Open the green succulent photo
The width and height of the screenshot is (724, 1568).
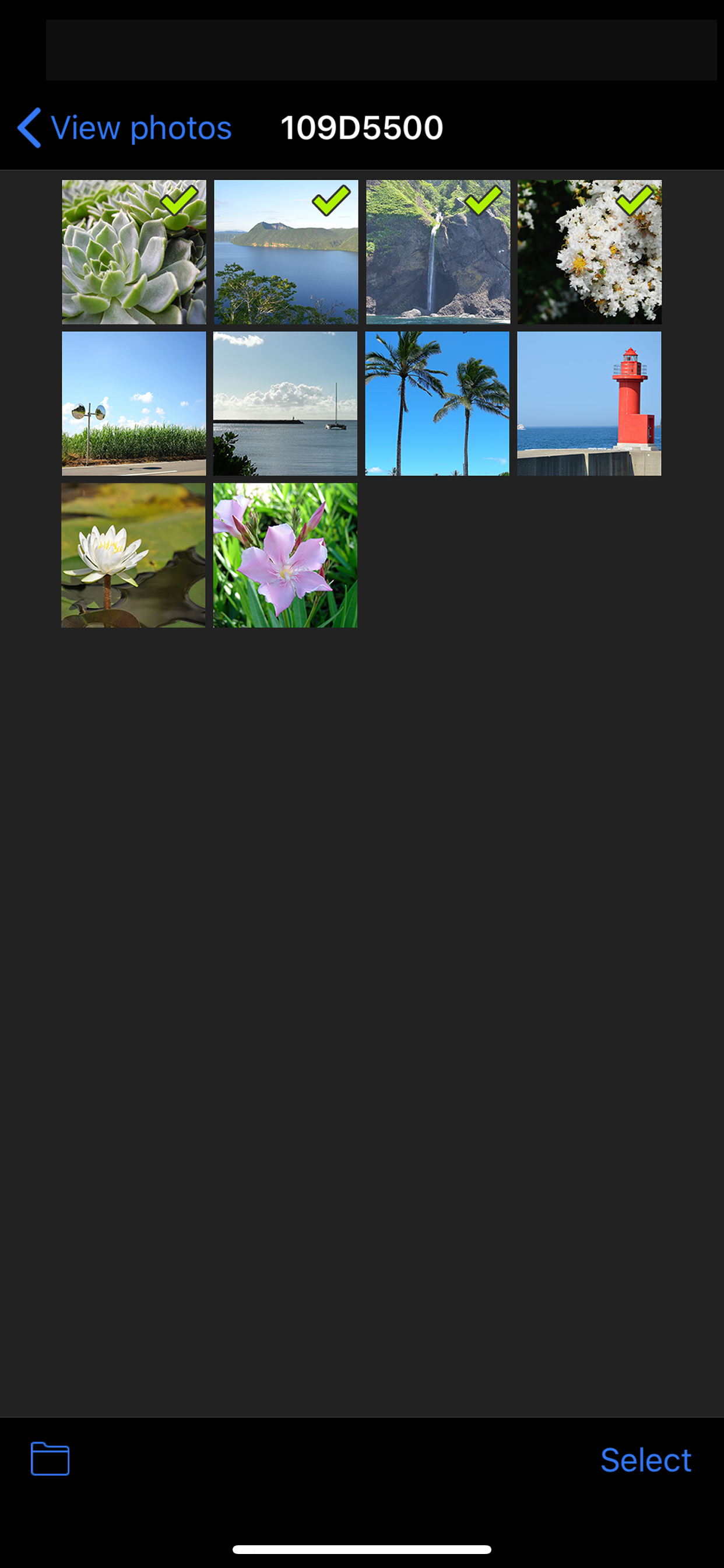coord(134,252)
